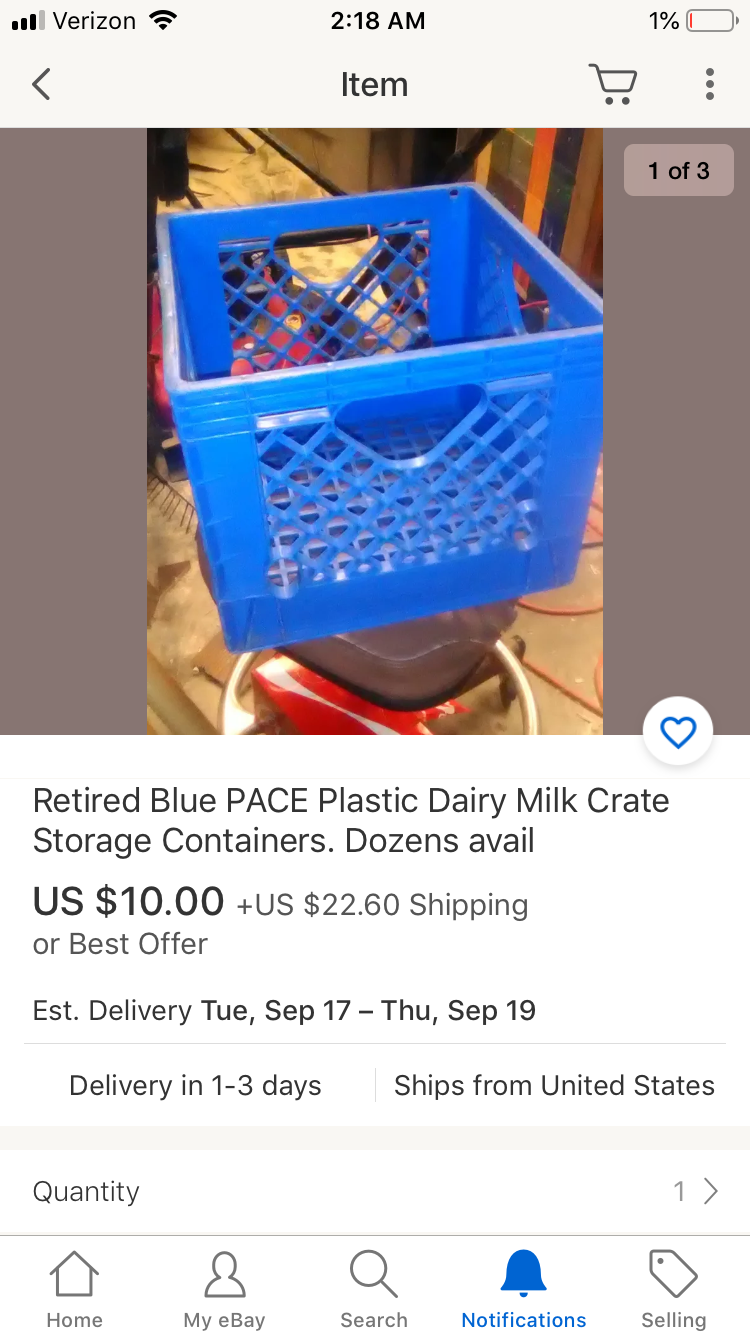Go back from the item page

(x=41, y=85)
